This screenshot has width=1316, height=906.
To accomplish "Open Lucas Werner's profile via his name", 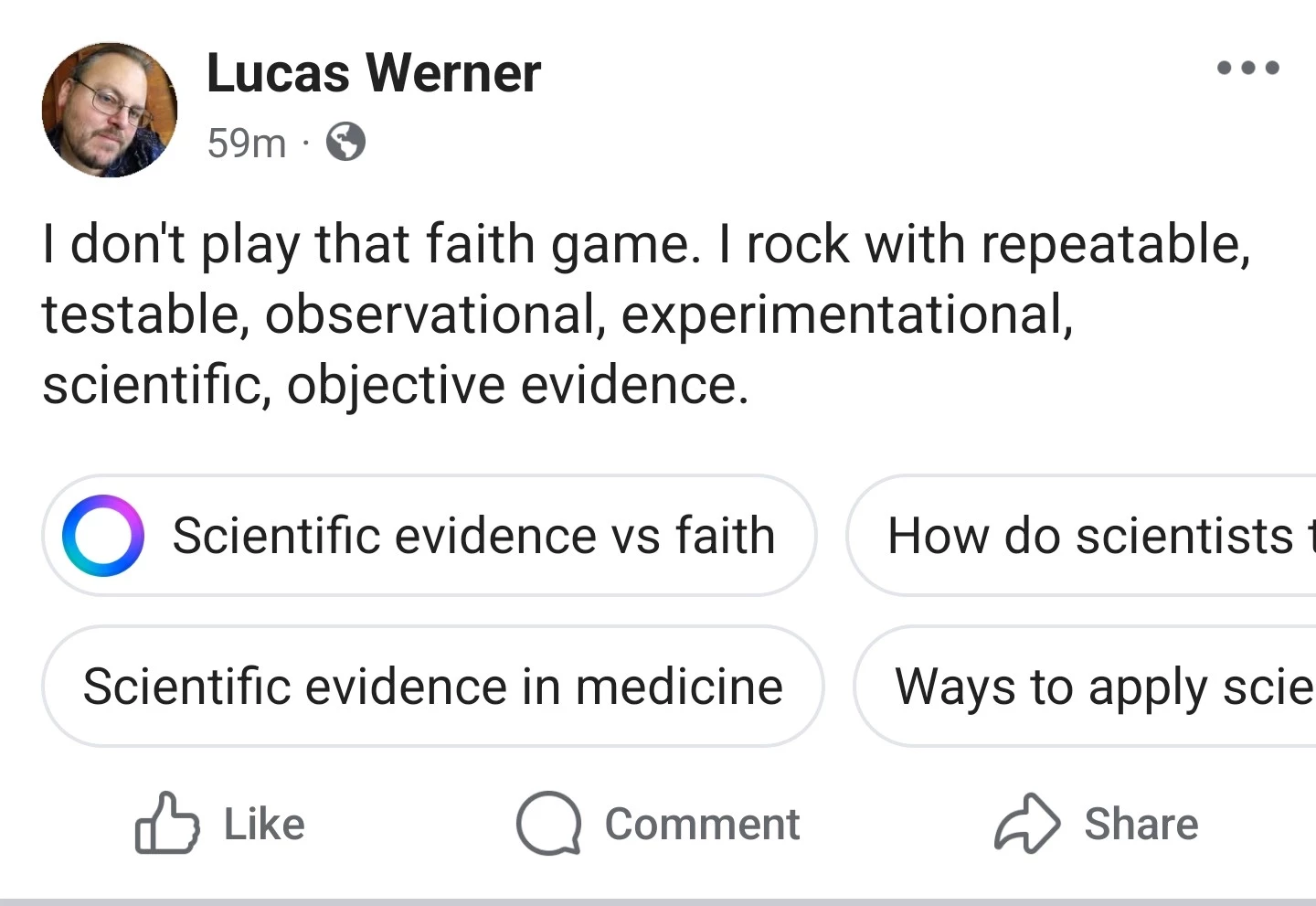I will click(x=373, y=73).
